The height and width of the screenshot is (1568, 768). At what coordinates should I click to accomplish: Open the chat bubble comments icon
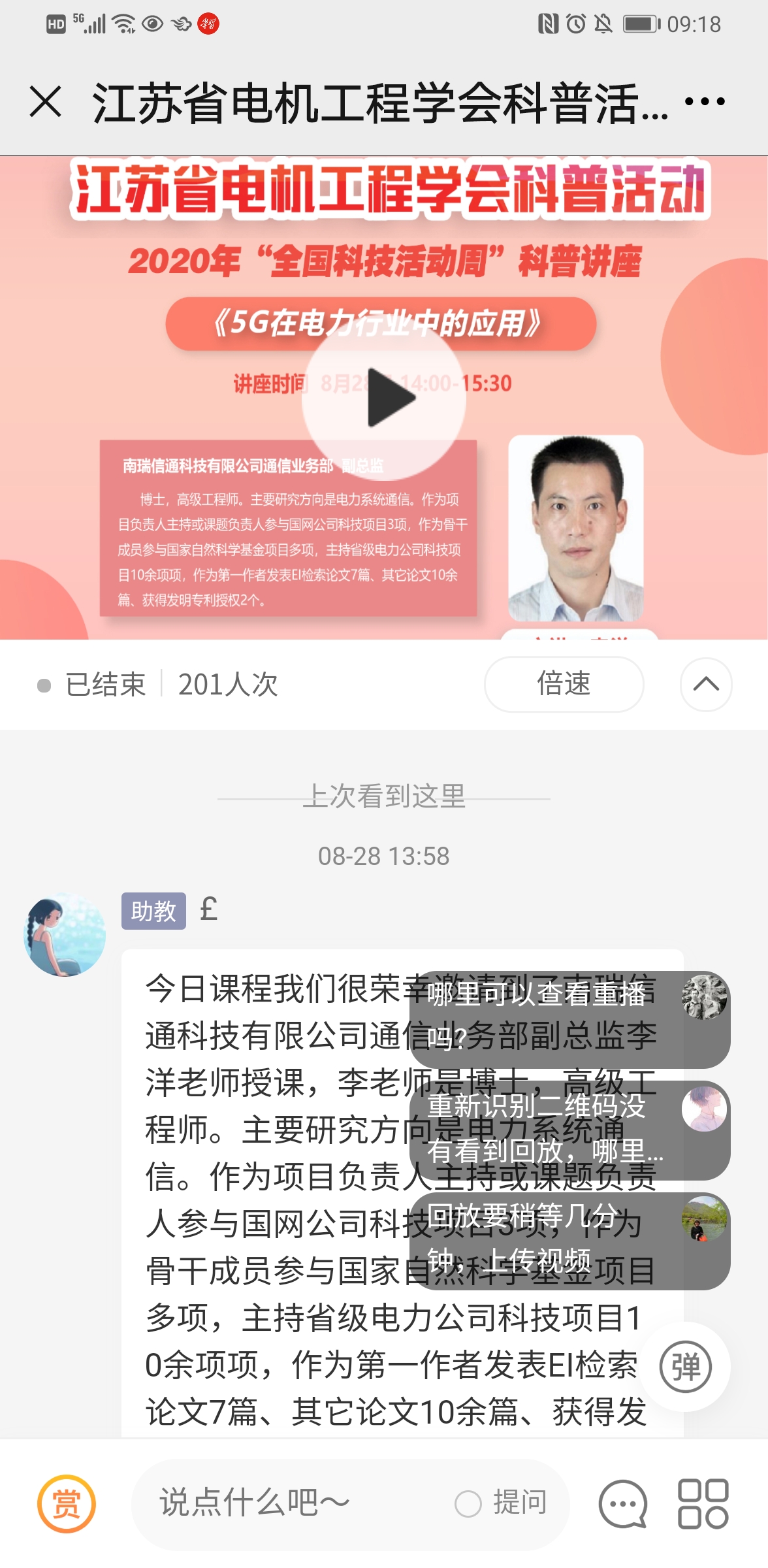pyautogui.click(x=622, y=1503)
